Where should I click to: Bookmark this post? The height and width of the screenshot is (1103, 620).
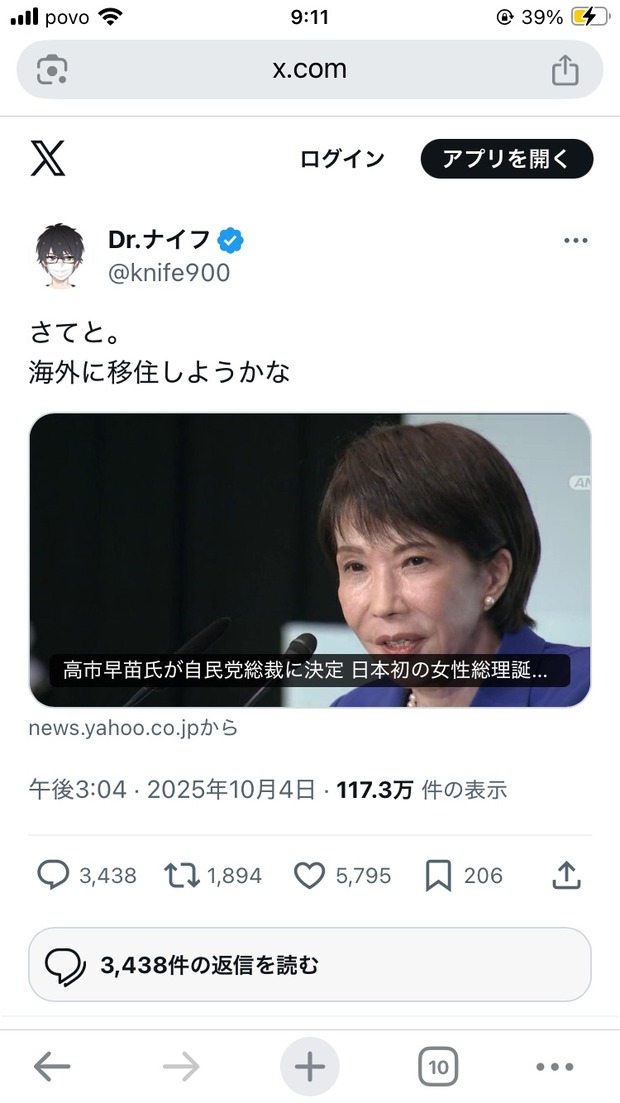(438, 876)
